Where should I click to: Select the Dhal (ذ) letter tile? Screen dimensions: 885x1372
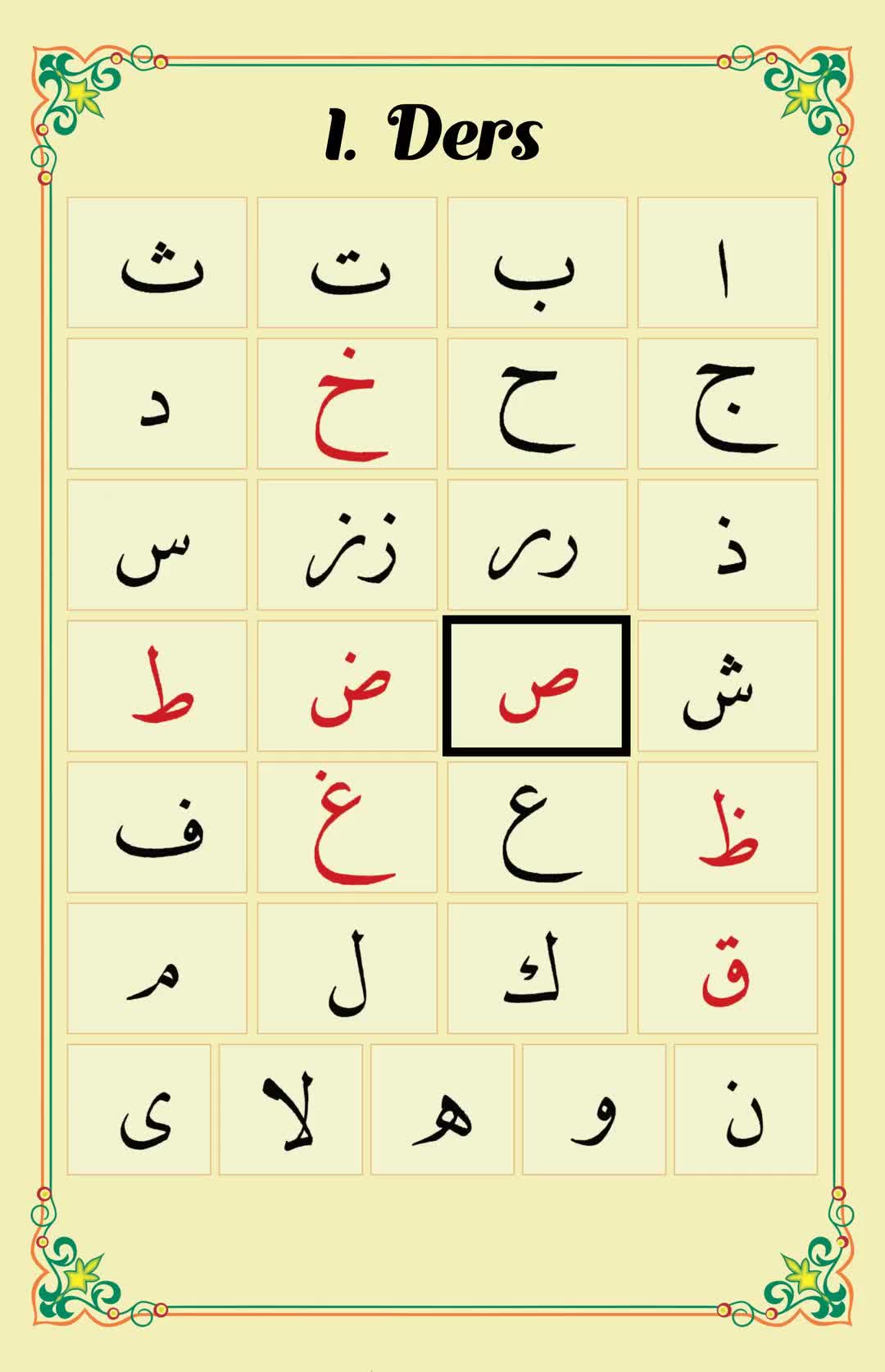point(728,545)
